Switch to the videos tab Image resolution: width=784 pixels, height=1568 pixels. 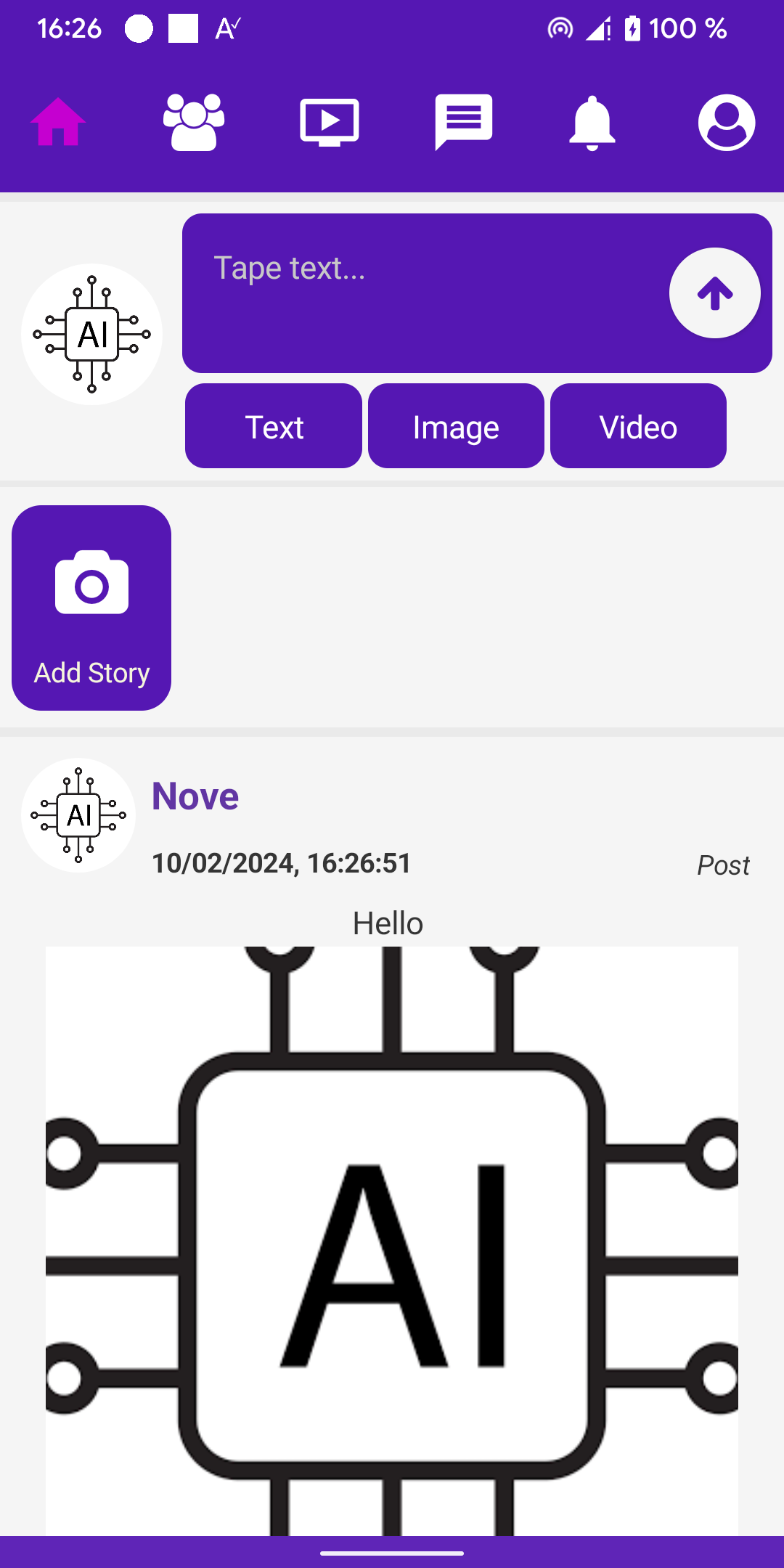tap(329, 122)
